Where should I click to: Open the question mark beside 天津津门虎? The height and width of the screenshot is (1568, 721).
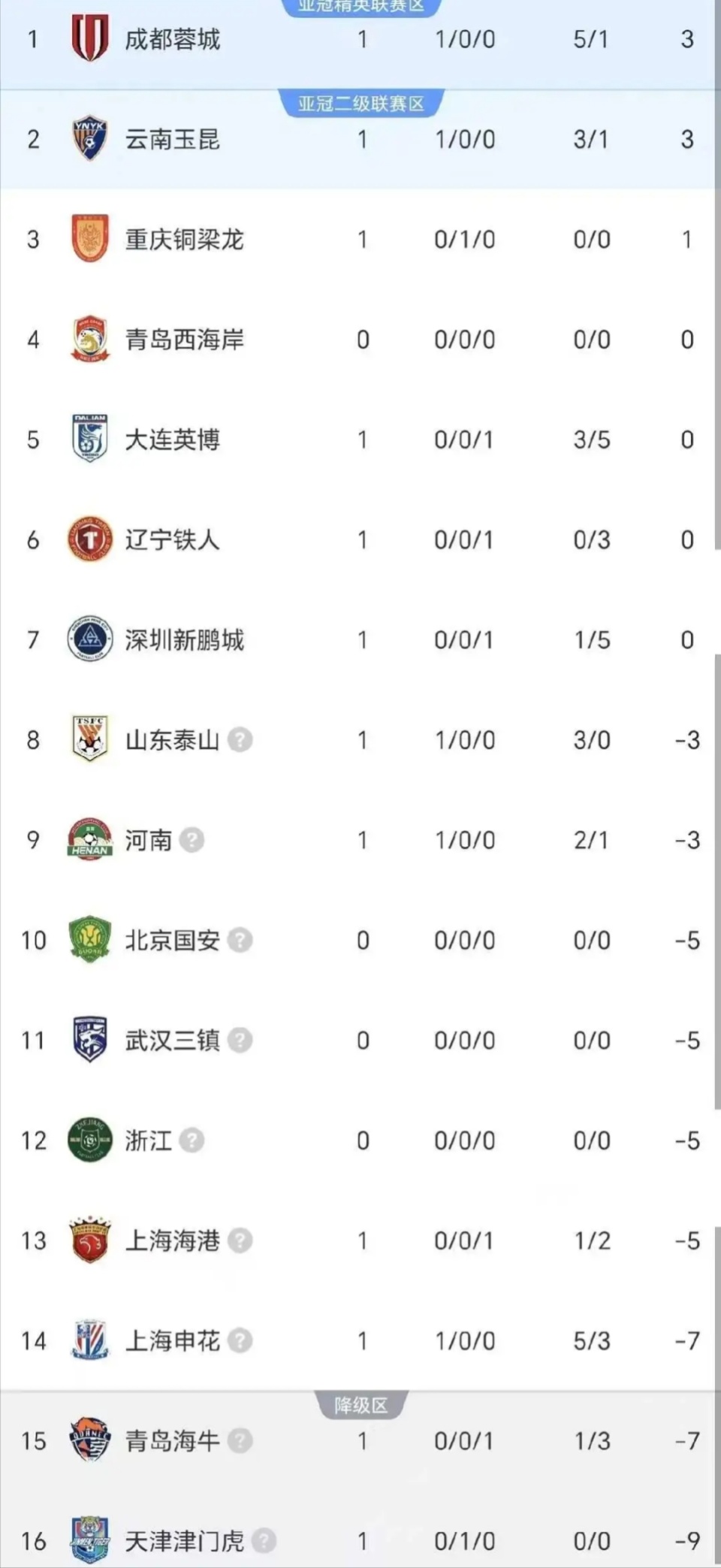(x=264, y=1541)
